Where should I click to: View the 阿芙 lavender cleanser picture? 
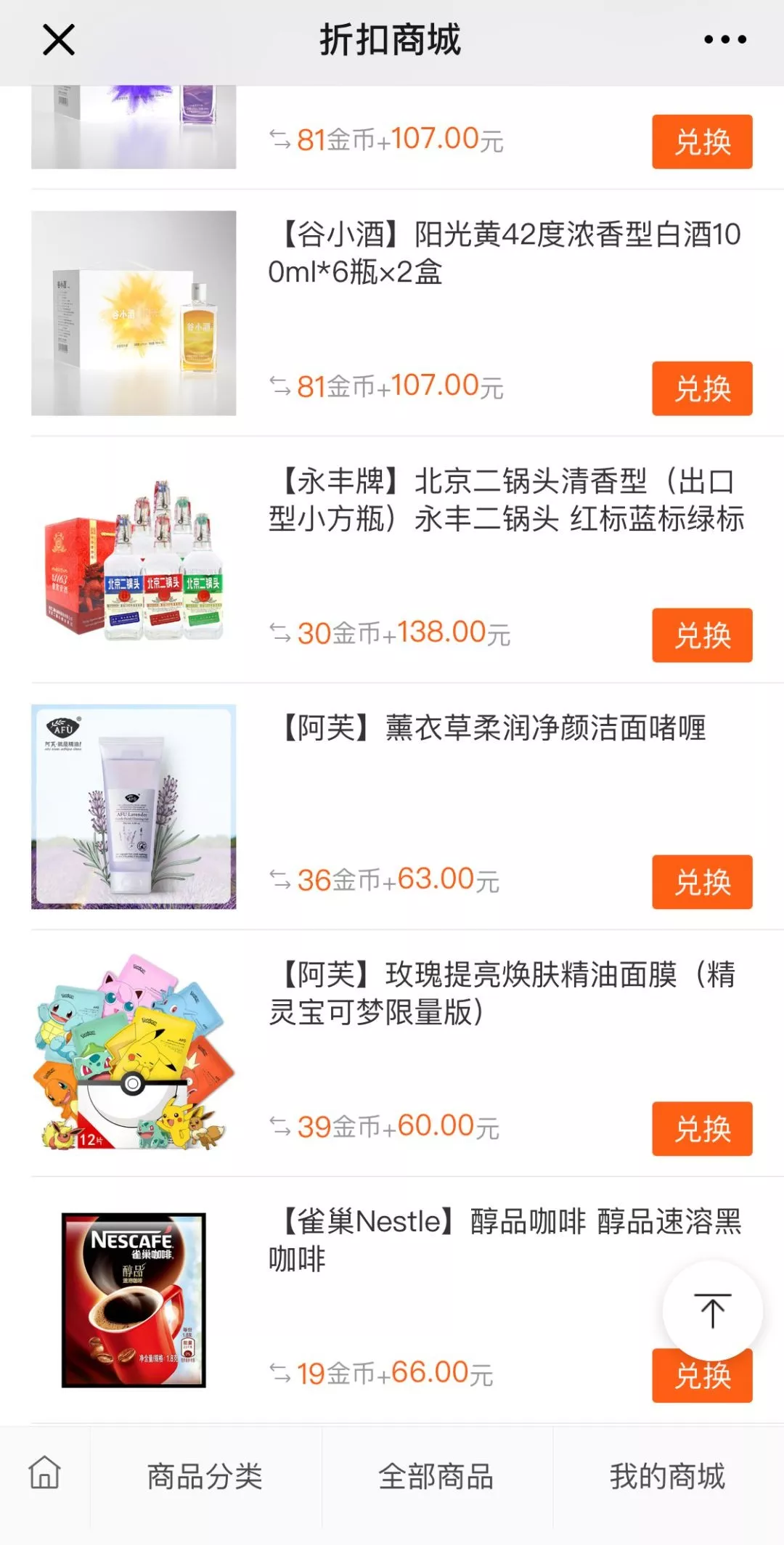click(134, 807)
